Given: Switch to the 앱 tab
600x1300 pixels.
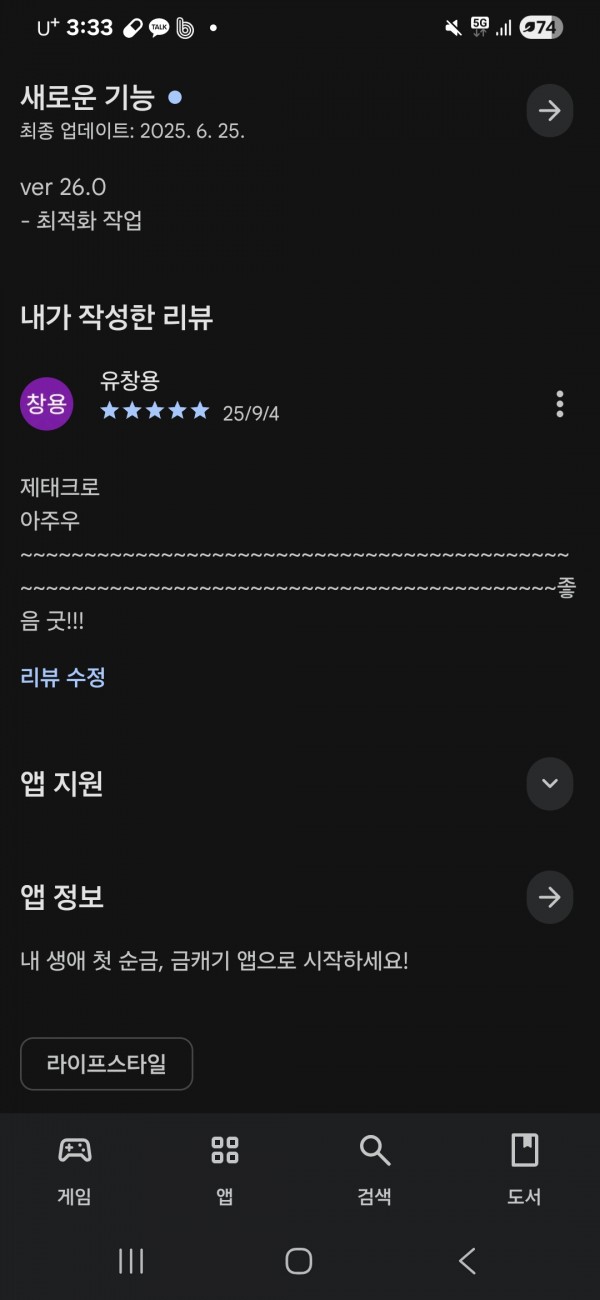Looking at the screenshot, I should coord(225,1170).
